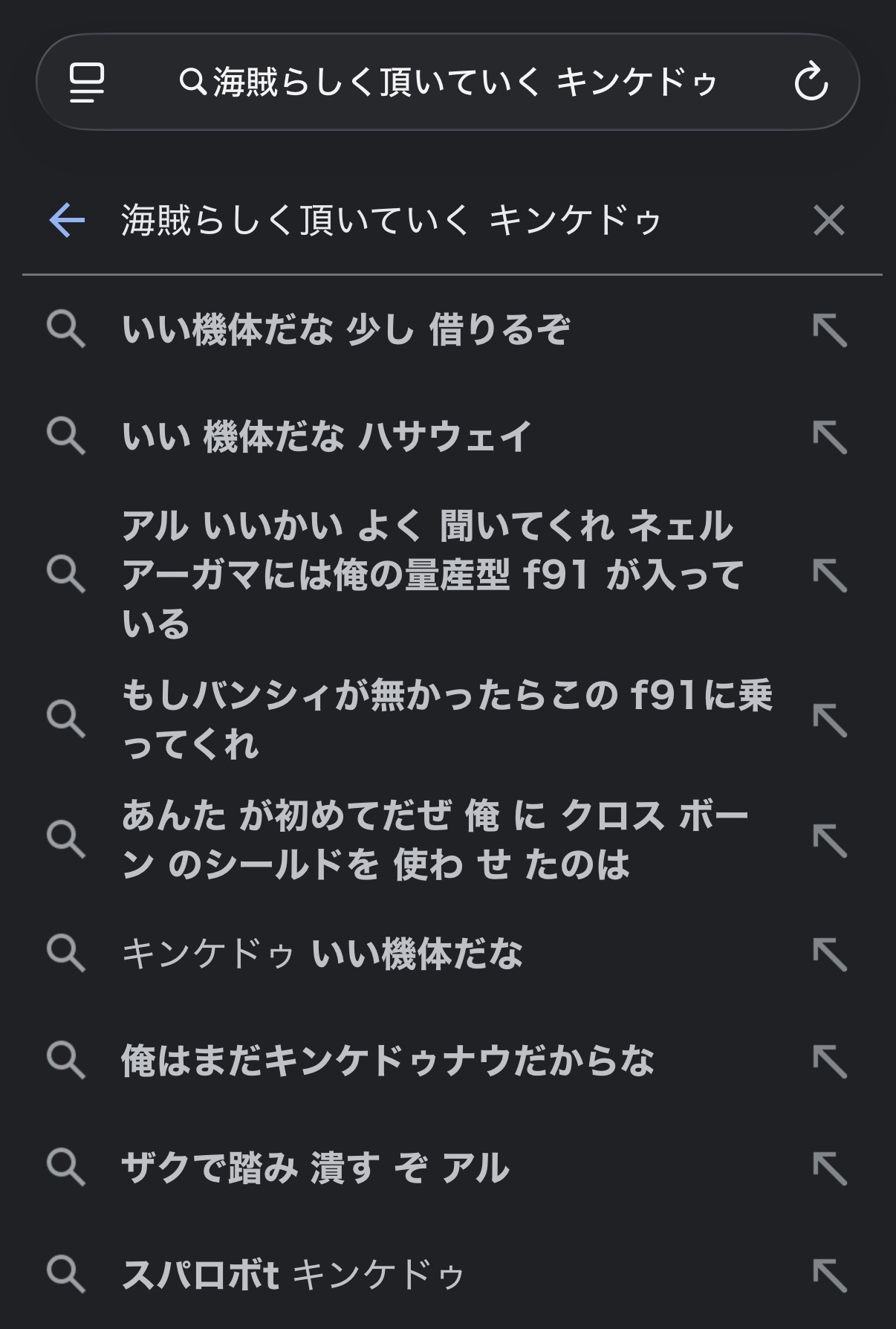Open suggestion もしバンシィが無かったらこの f91に乗ってくれ
Viewport: 896px width, 1329px height.
pyautogui.click(x=446, y=719)
